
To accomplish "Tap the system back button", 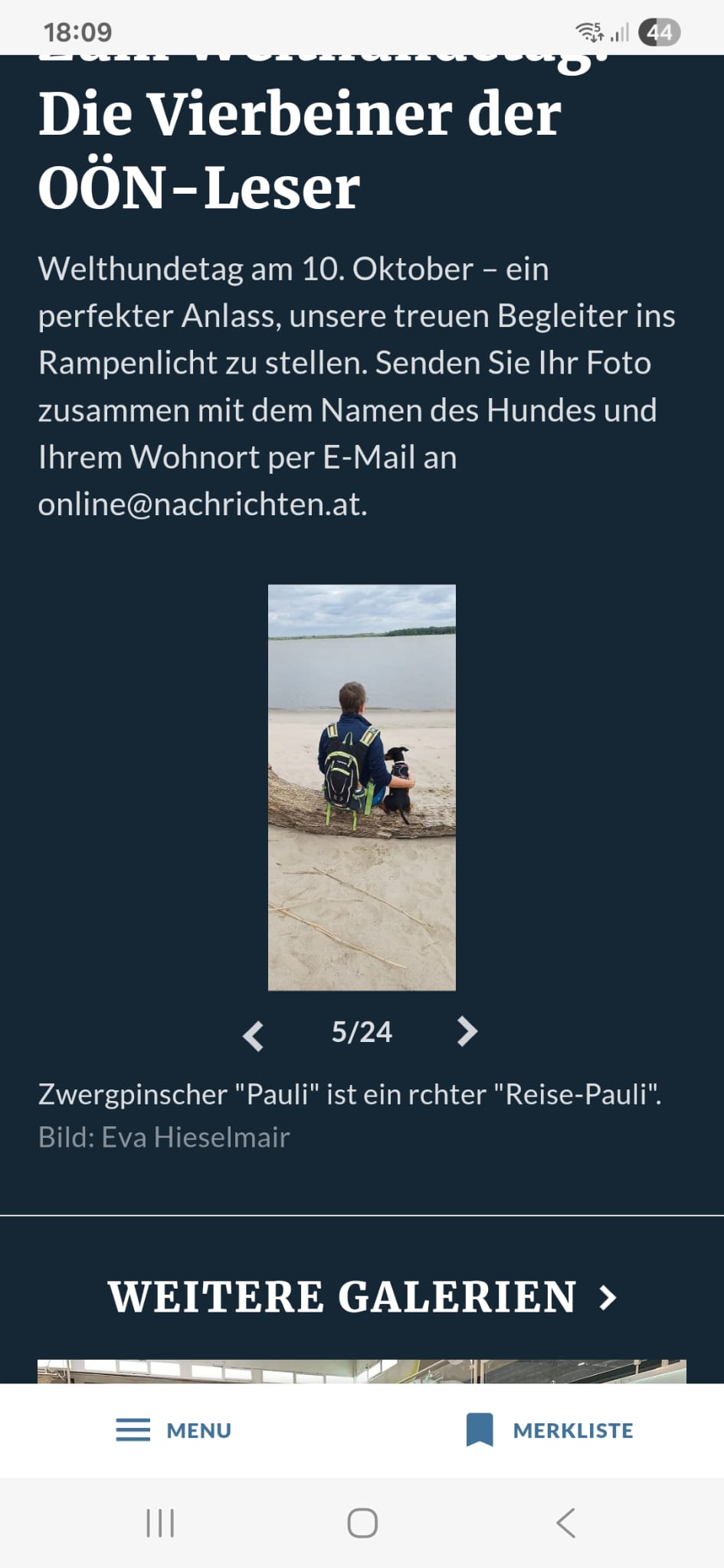I will (x=565, y=1523).
